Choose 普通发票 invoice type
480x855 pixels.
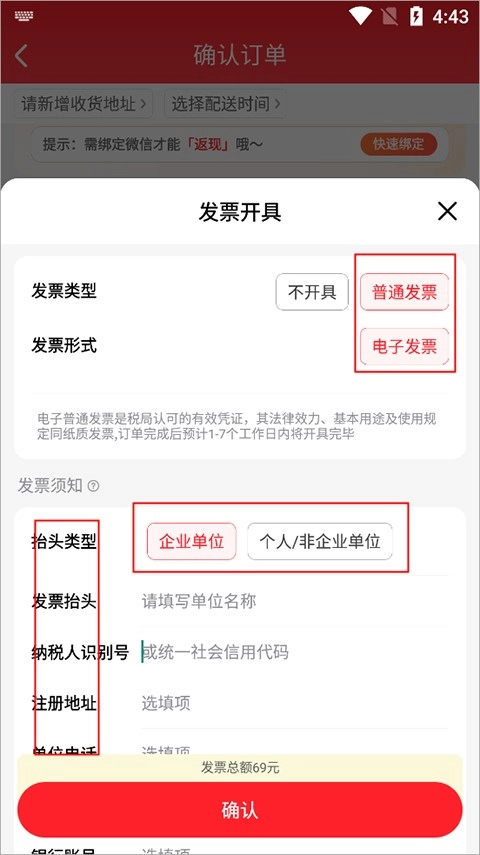pyautogui.click(x=404, y=292)
